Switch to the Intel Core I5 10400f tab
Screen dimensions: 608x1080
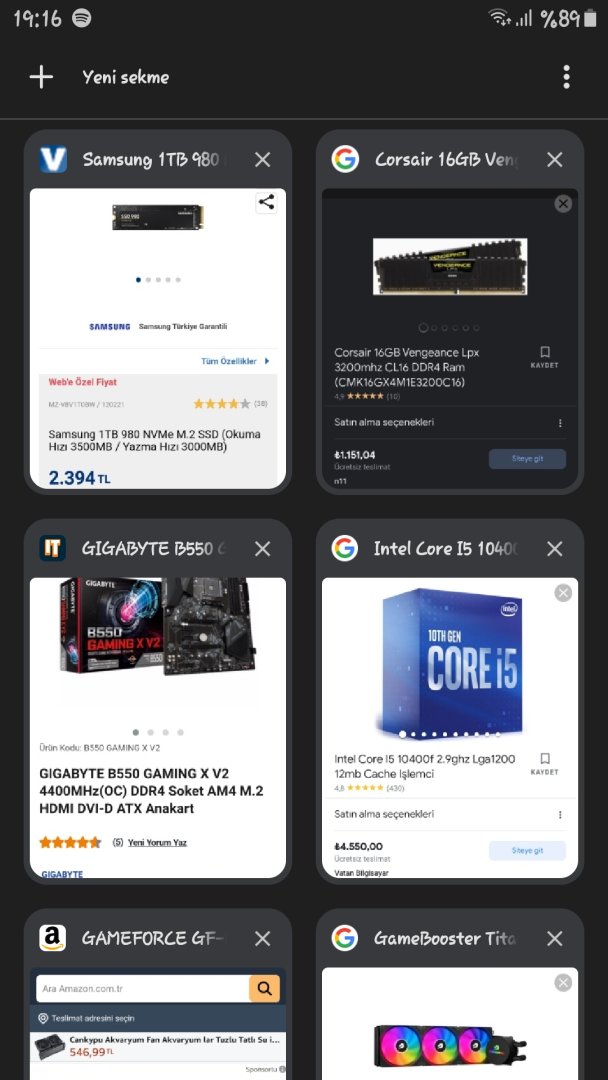[450, 727]
